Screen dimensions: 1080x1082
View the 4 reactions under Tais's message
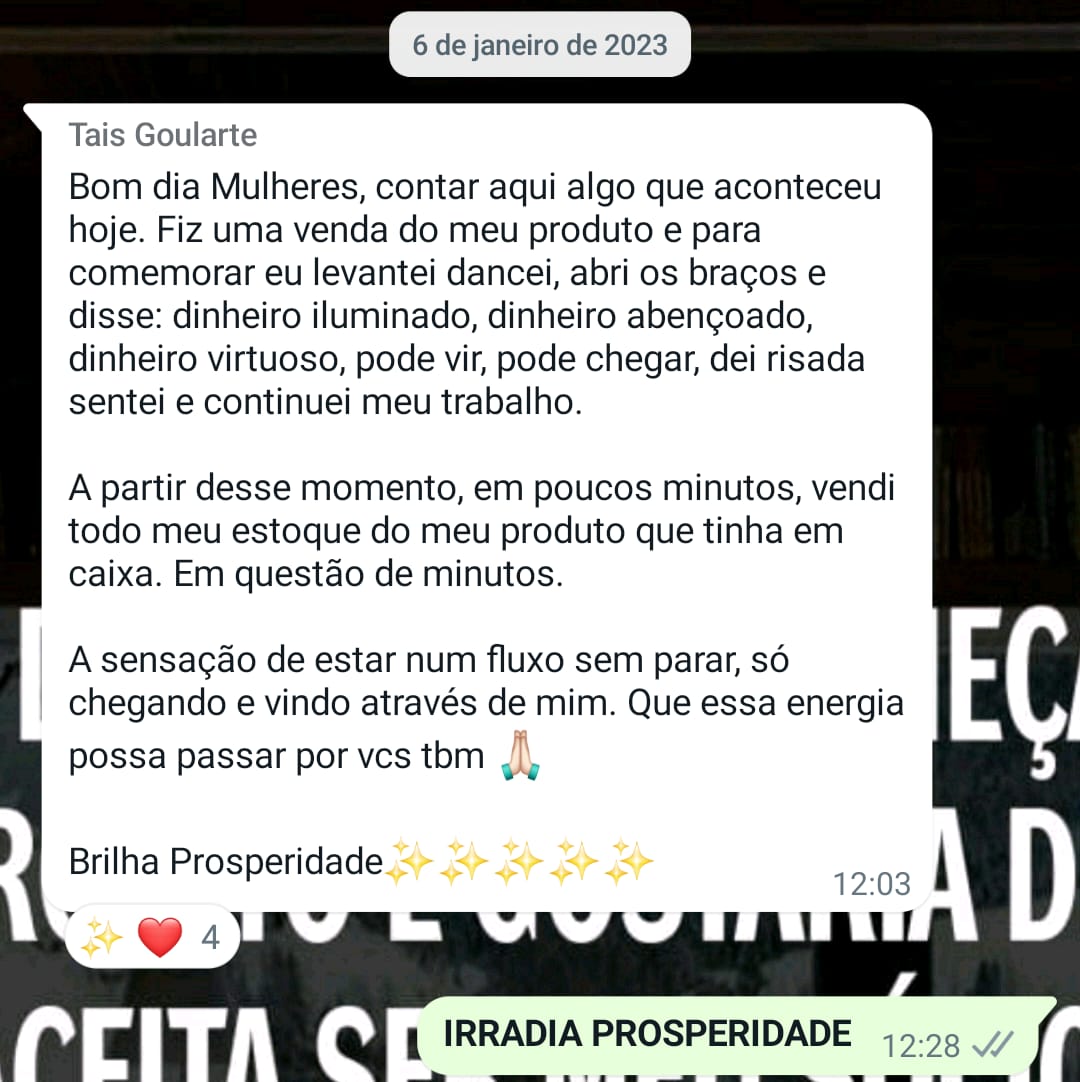(152, 938)
